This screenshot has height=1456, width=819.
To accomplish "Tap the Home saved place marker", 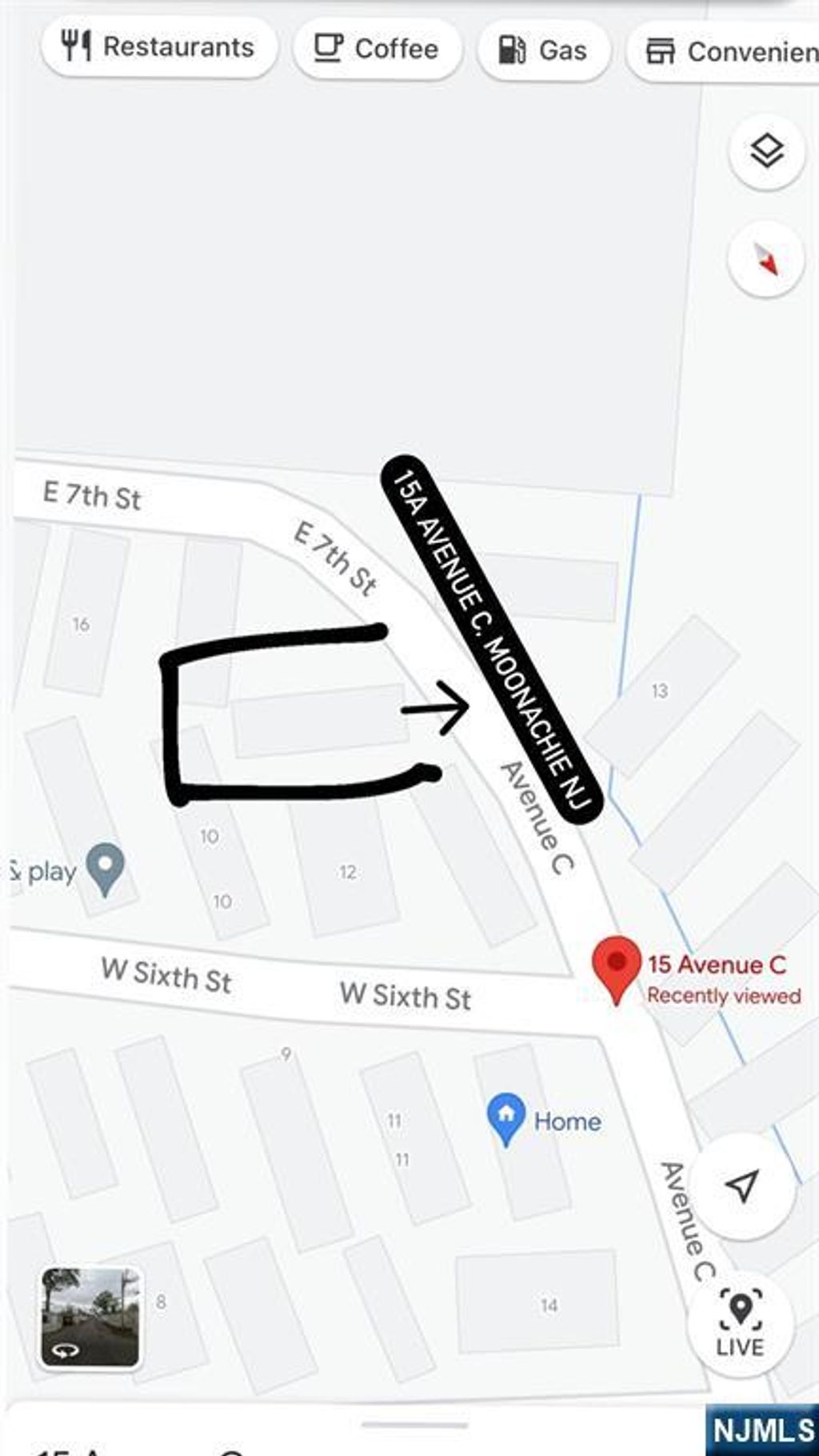I will 505,1119.
